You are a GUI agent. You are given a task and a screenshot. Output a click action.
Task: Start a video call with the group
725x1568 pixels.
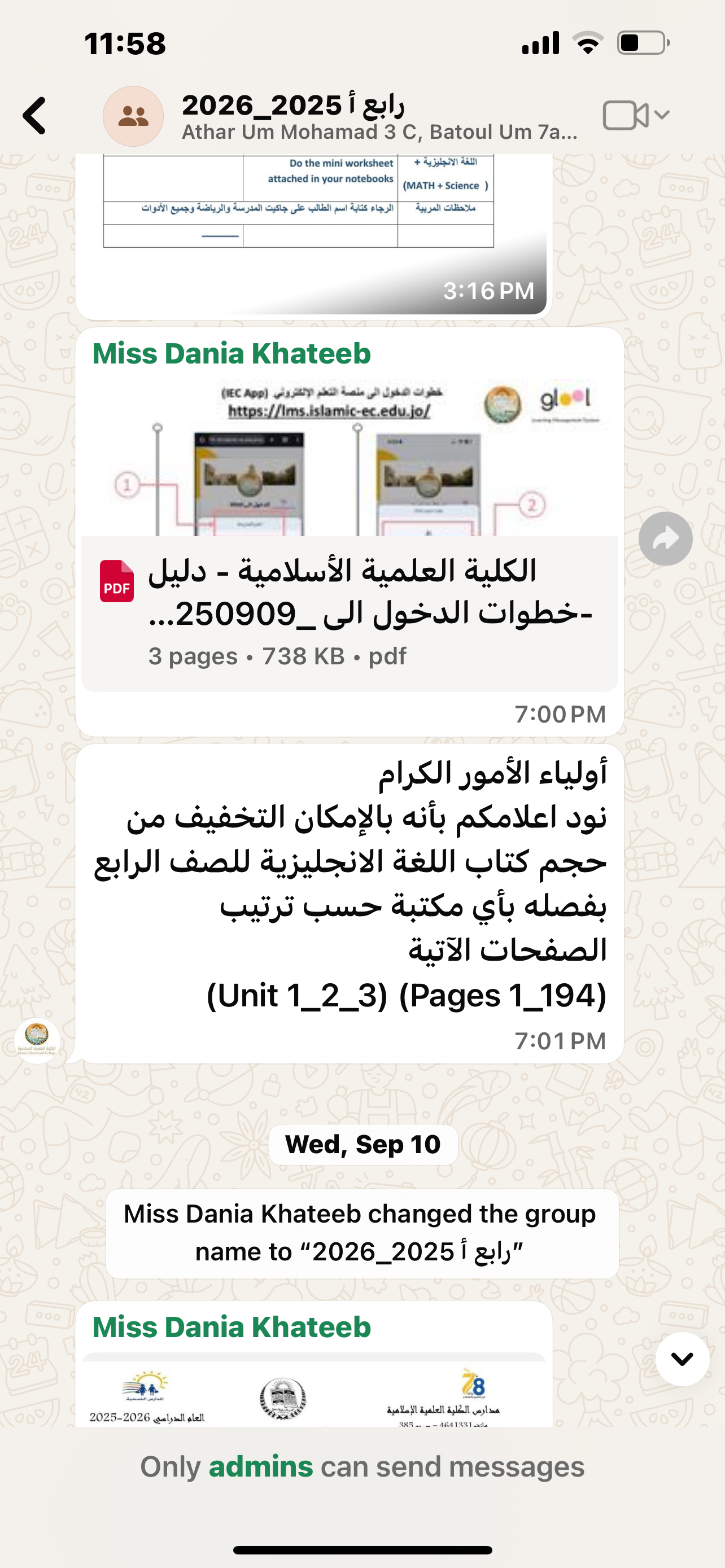pos(626,115)
